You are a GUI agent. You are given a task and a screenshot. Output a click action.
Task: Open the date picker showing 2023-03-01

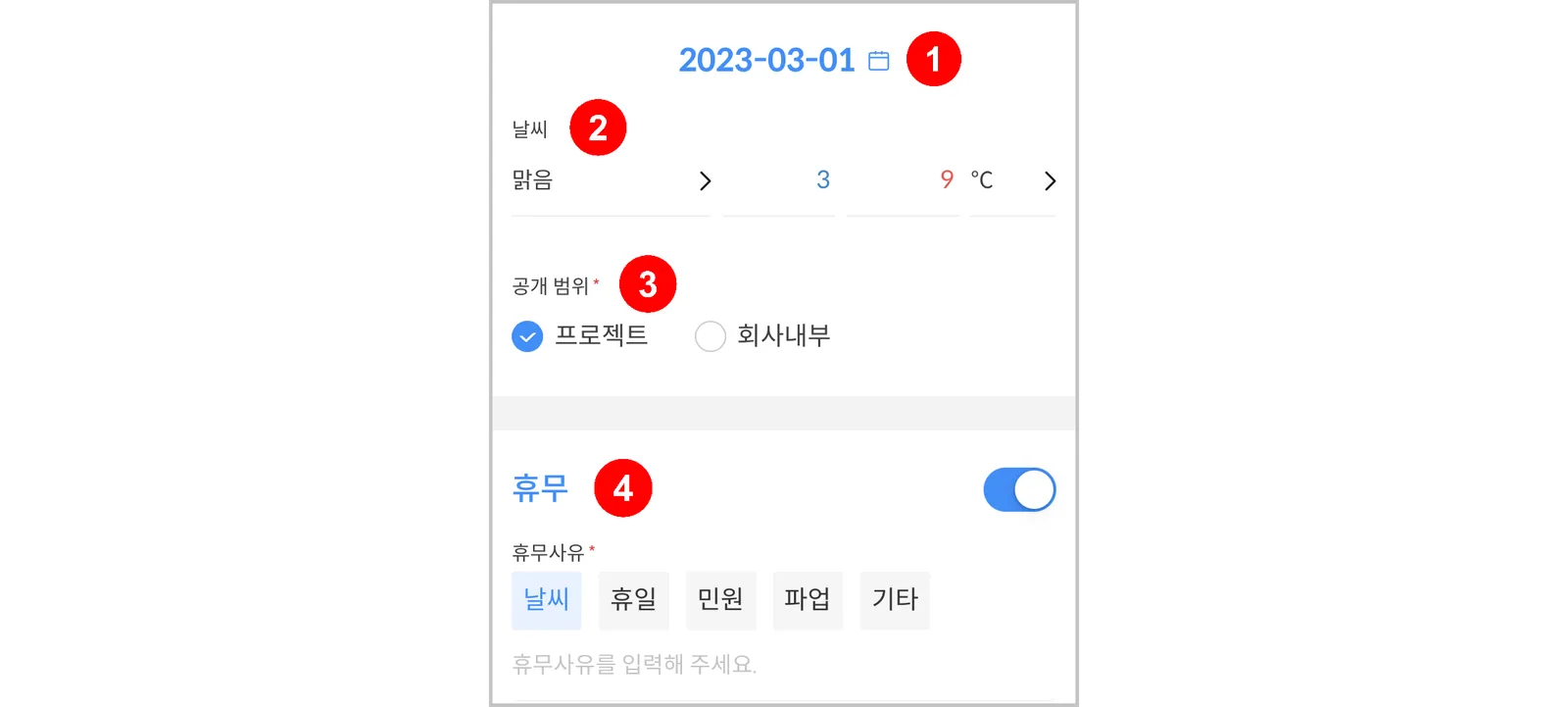(784, 60)
